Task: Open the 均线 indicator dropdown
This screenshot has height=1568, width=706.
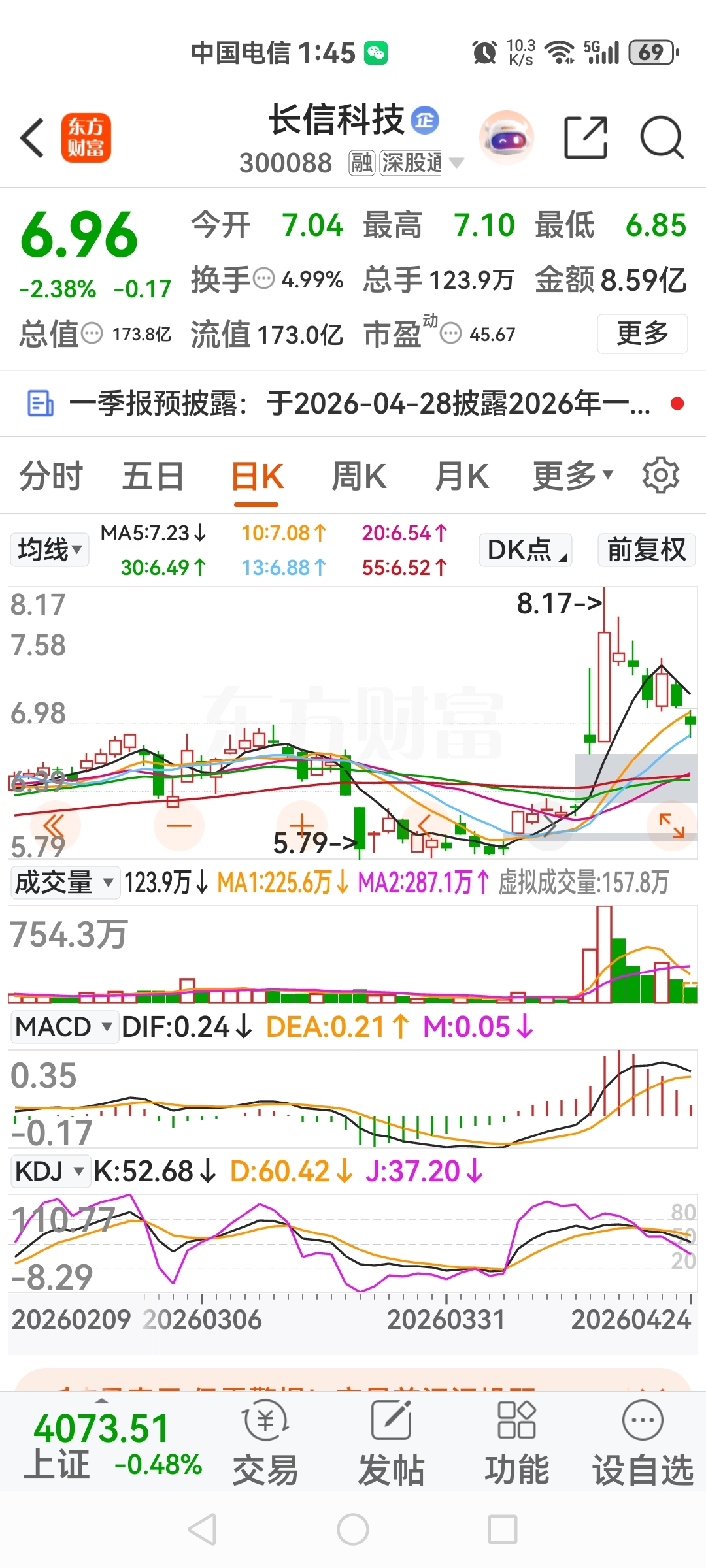Action: pyautogui.click(x=50, y=549)
